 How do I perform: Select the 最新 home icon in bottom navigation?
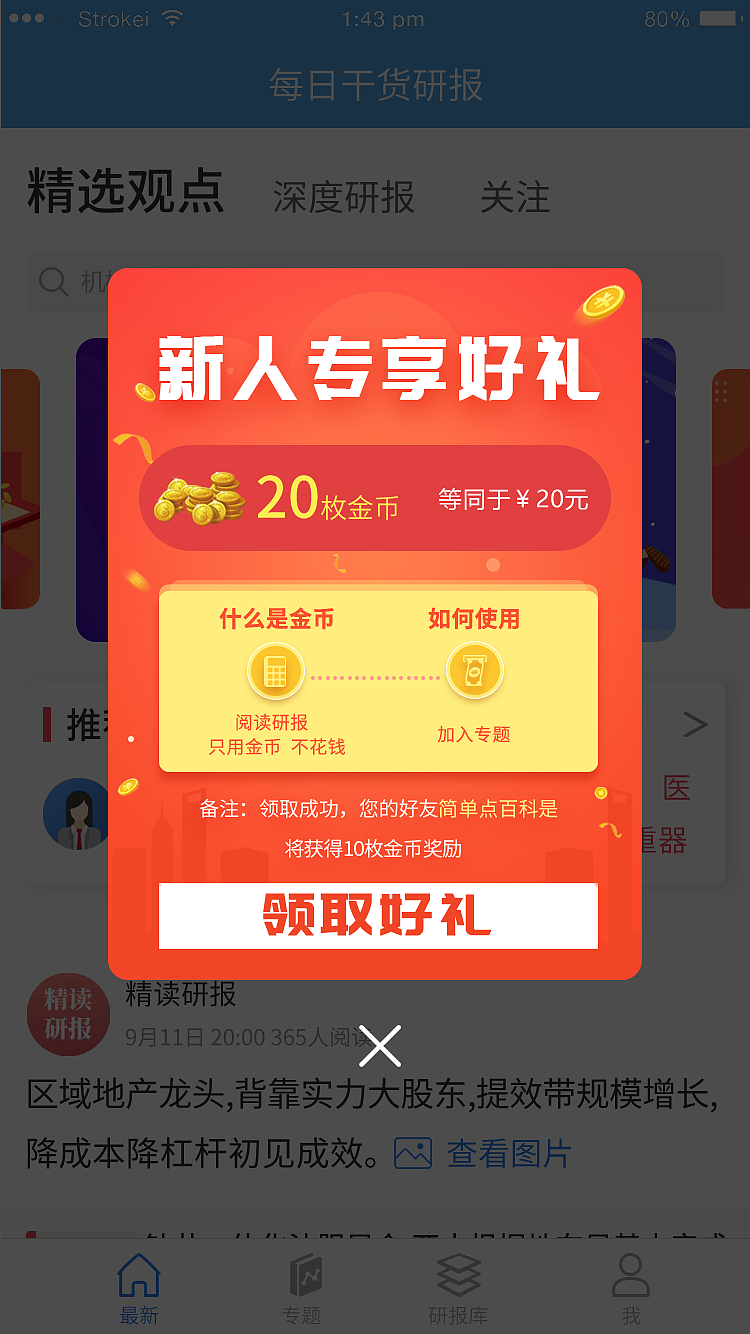pyautogui.click(x=138, y=1275)
